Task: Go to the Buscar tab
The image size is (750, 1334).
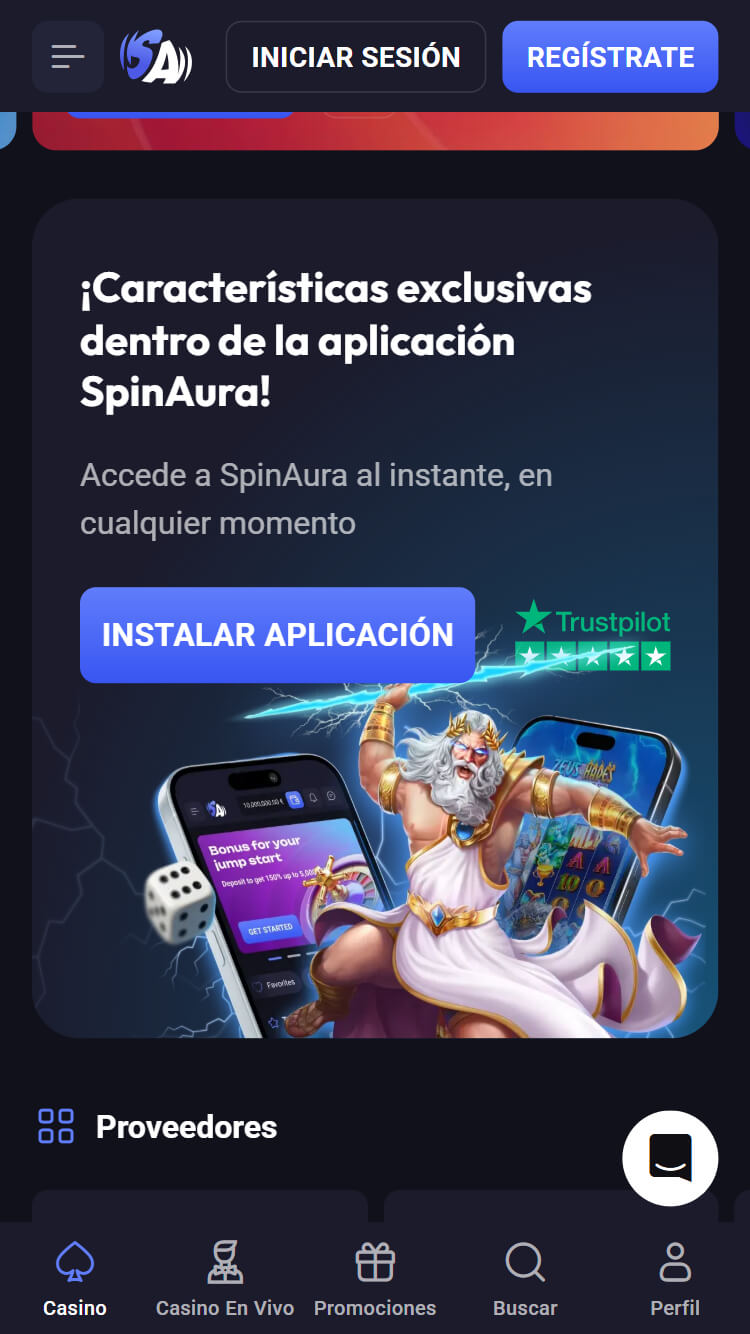Action: coord(525,1279)
